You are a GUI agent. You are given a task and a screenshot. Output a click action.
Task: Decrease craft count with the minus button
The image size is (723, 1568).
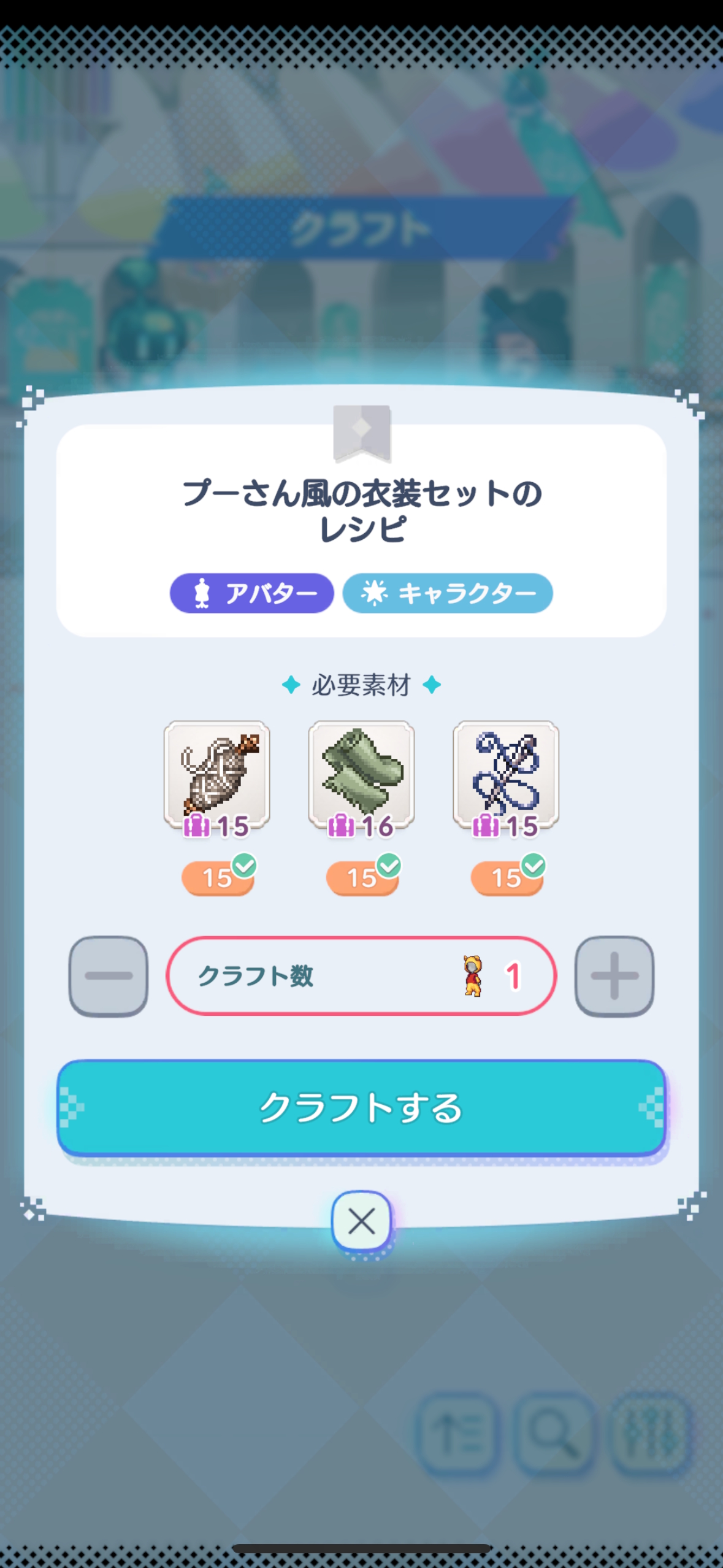click(109, 975)
